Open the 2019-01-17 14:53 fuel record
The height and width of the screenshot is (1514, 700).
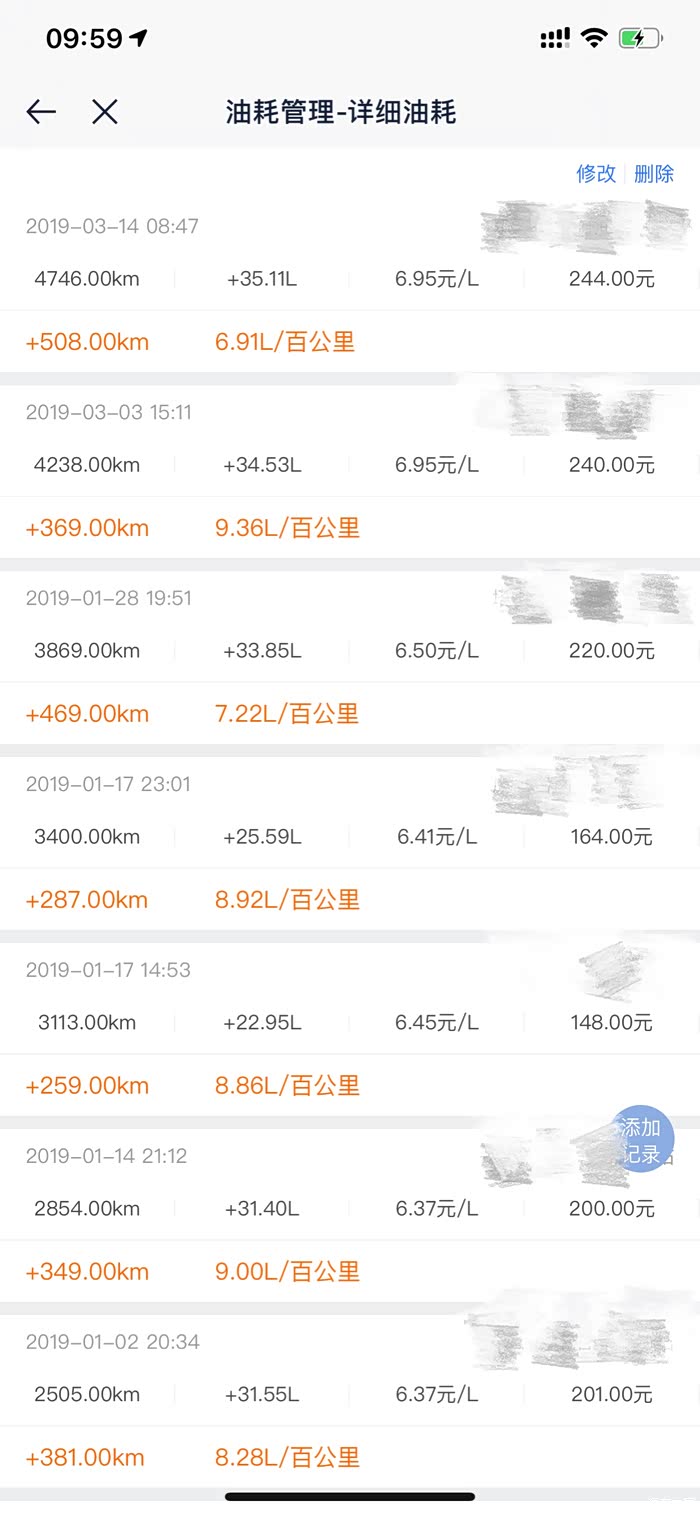point(108,970)
